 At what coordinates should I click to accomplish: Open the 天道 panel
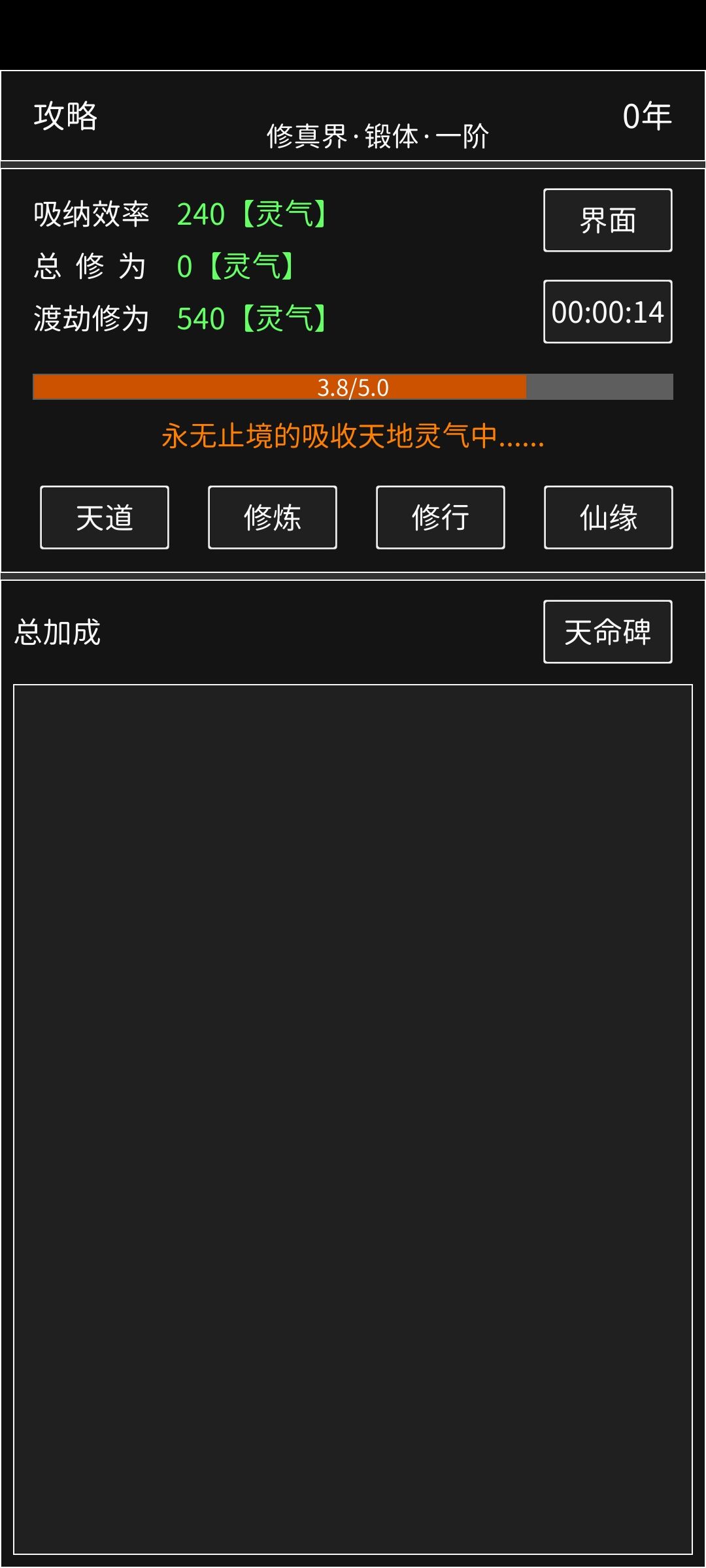(x=104, y=517)
